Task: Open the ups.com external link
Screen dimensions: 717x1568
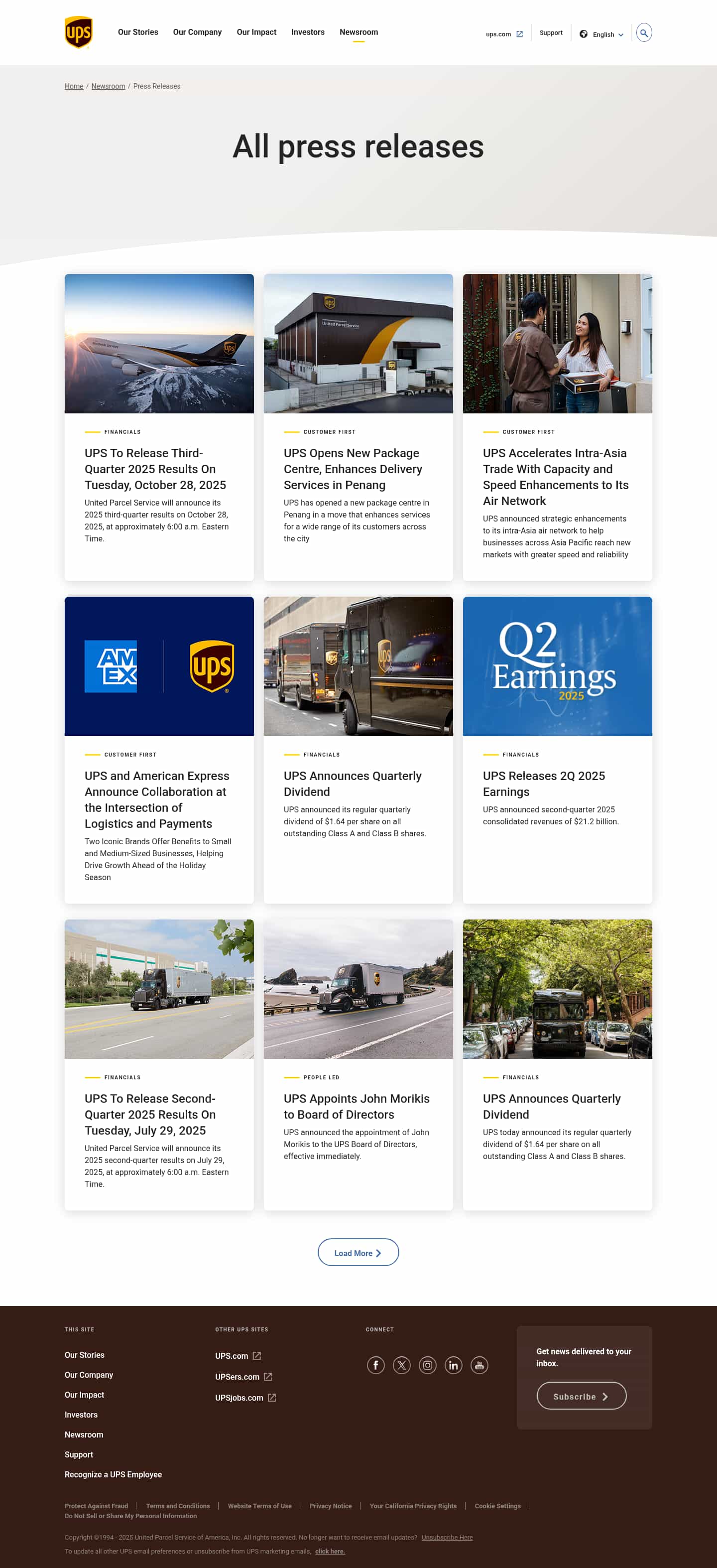Action: (503, 35)
